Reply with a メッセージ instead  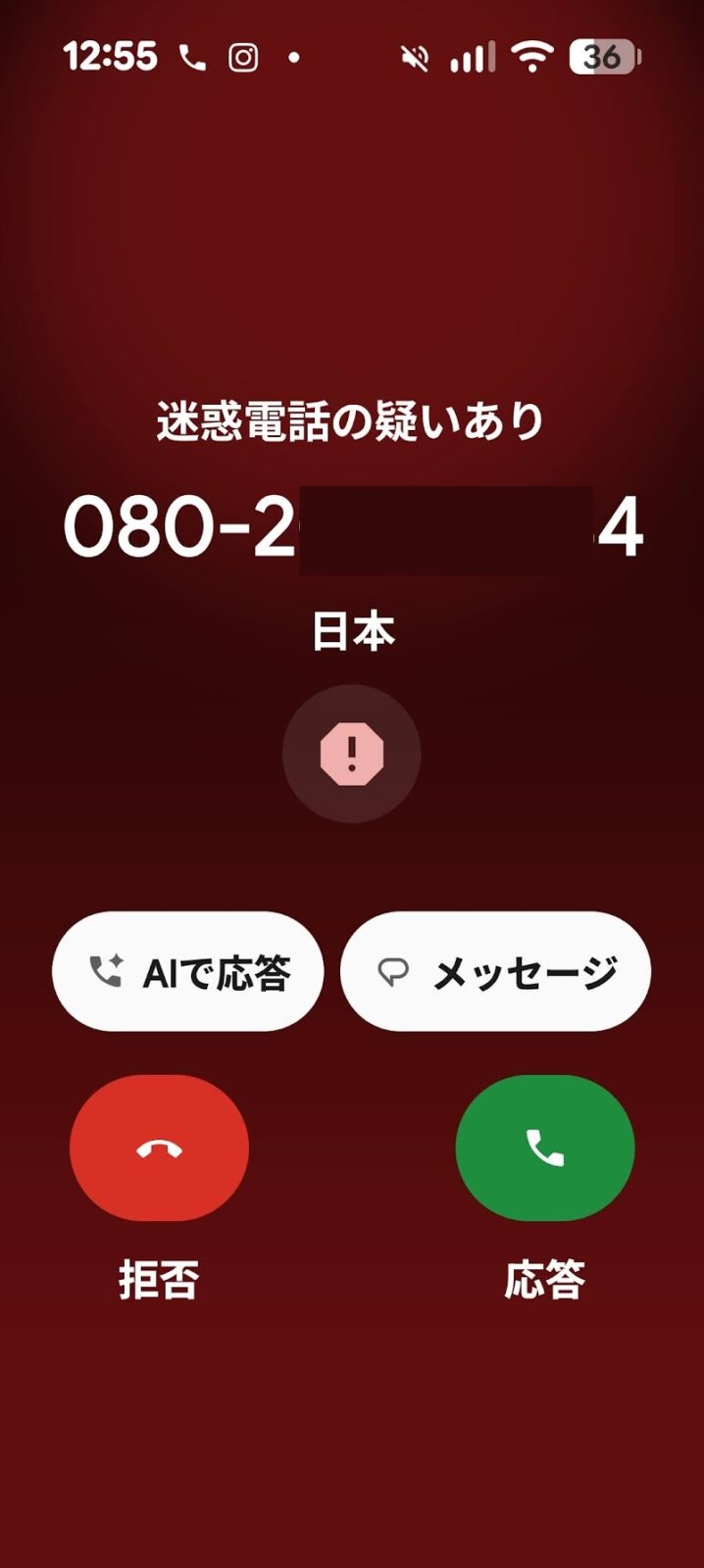coord(495,971)
